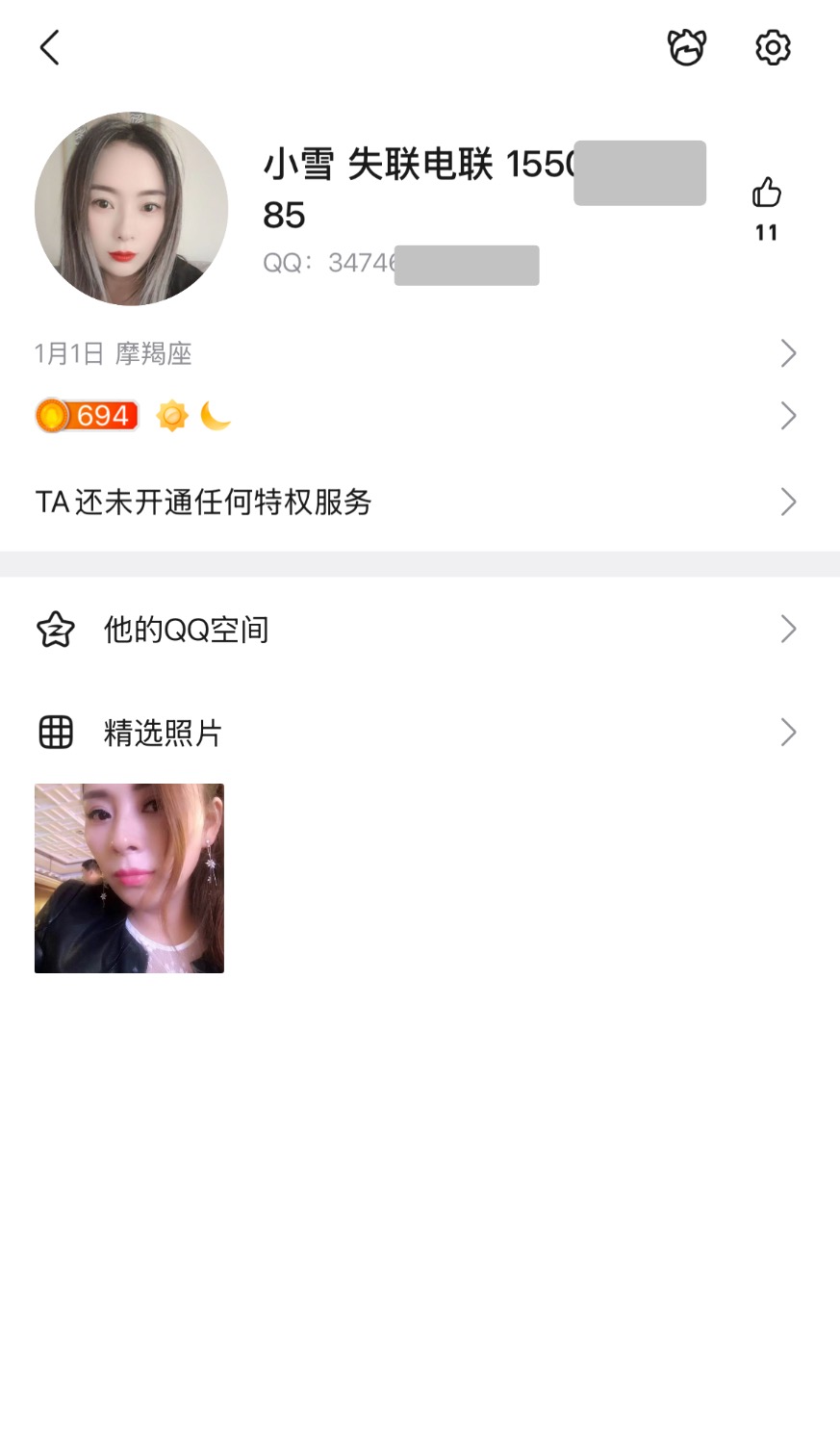View the round profile avatar
840x1444 pixels.
click(x=131, y=209)
